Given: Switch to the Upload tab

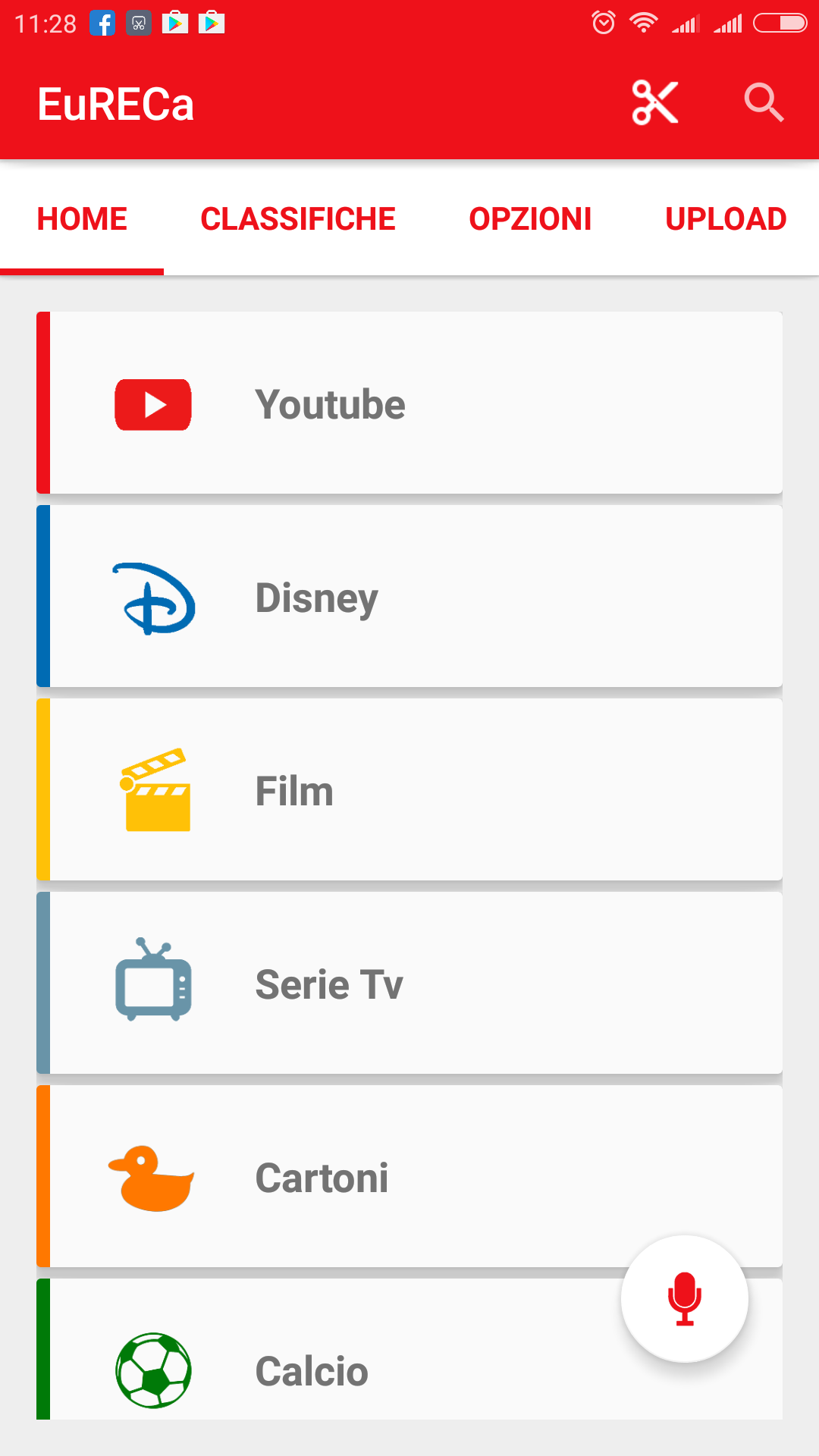Looking at the screenshot, I should pyautogui.click(x=726, y=219).
